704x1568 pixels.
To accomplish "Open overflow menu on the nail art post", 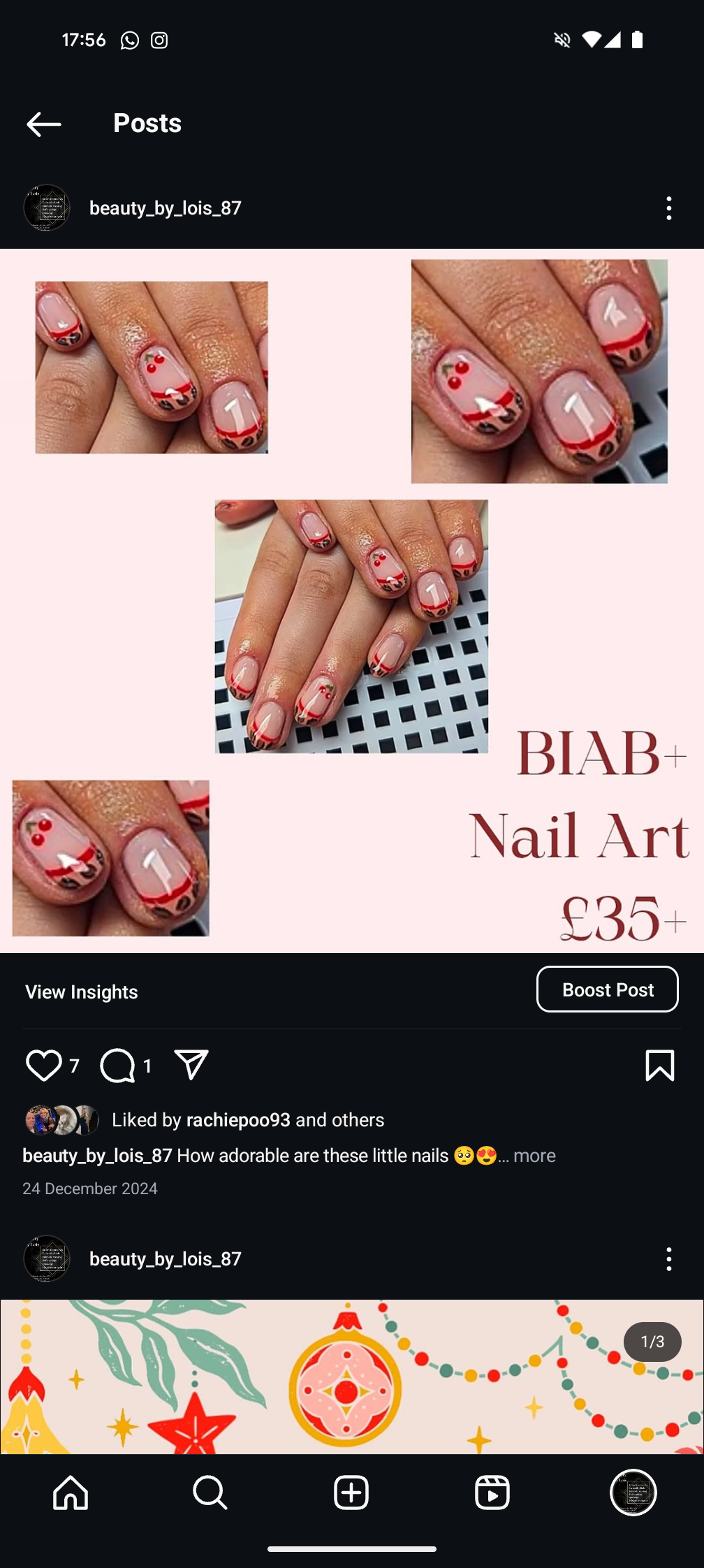I will [668, 208].
